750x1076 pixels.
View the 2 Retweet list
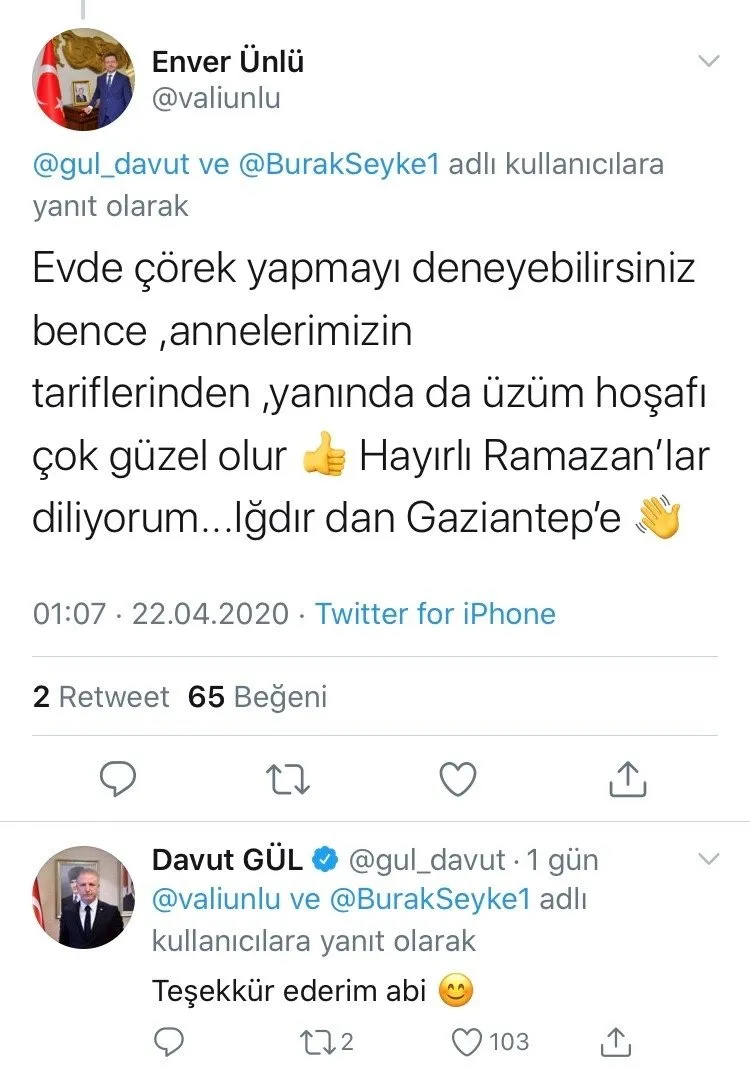tap(101, 696)
